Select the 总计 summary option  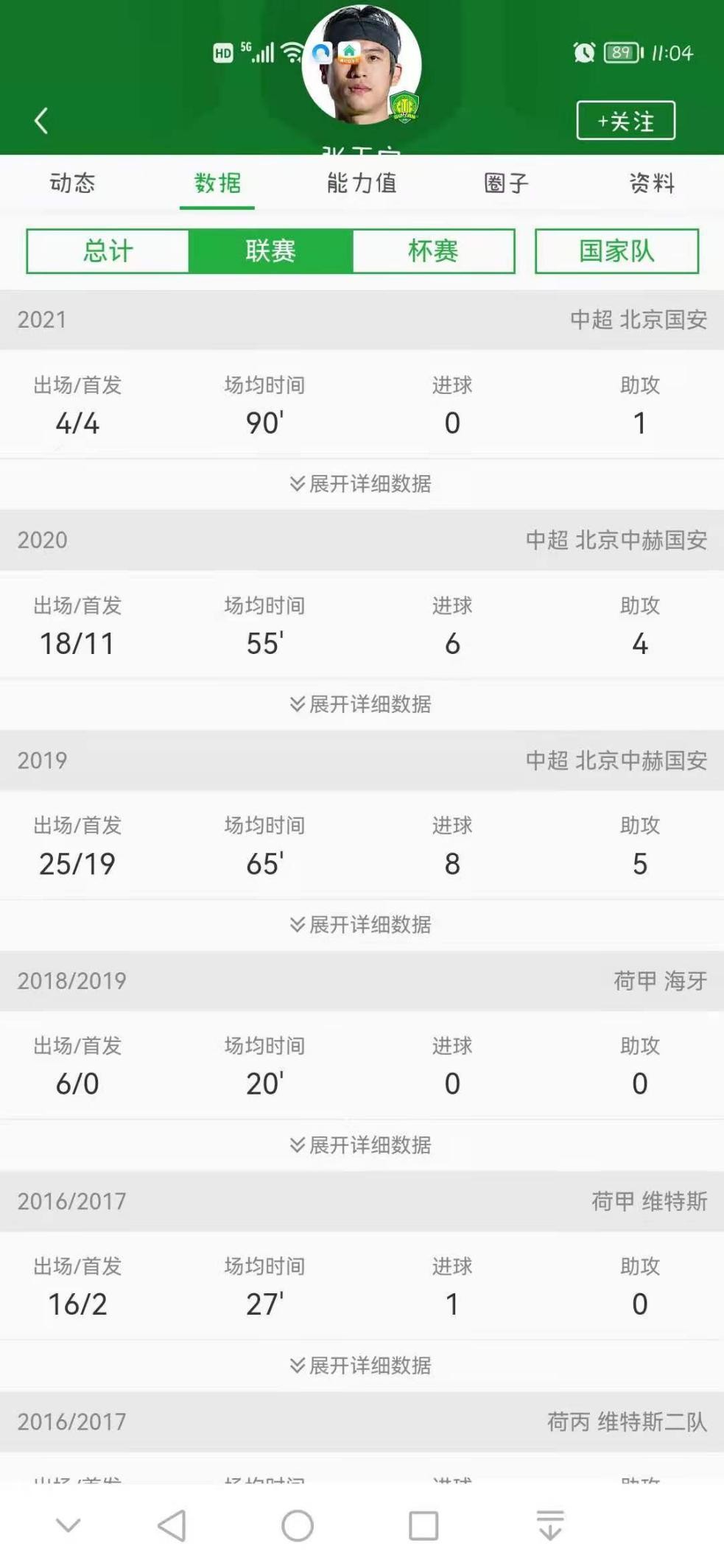(x=108, y=251)
